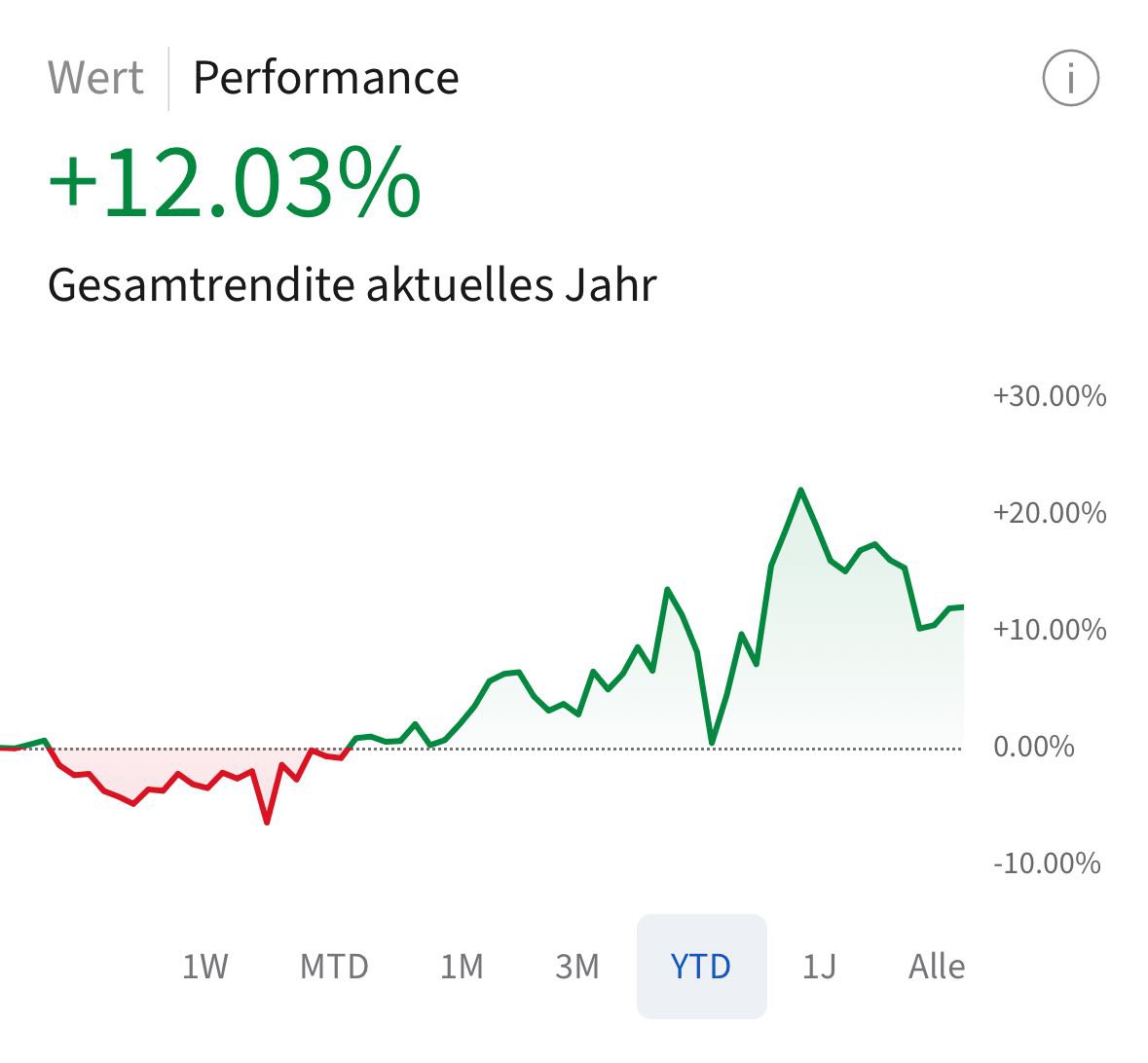Tap the YTD range option
This screenshot has height=1063, width=1148.
(x=701, y=967)
